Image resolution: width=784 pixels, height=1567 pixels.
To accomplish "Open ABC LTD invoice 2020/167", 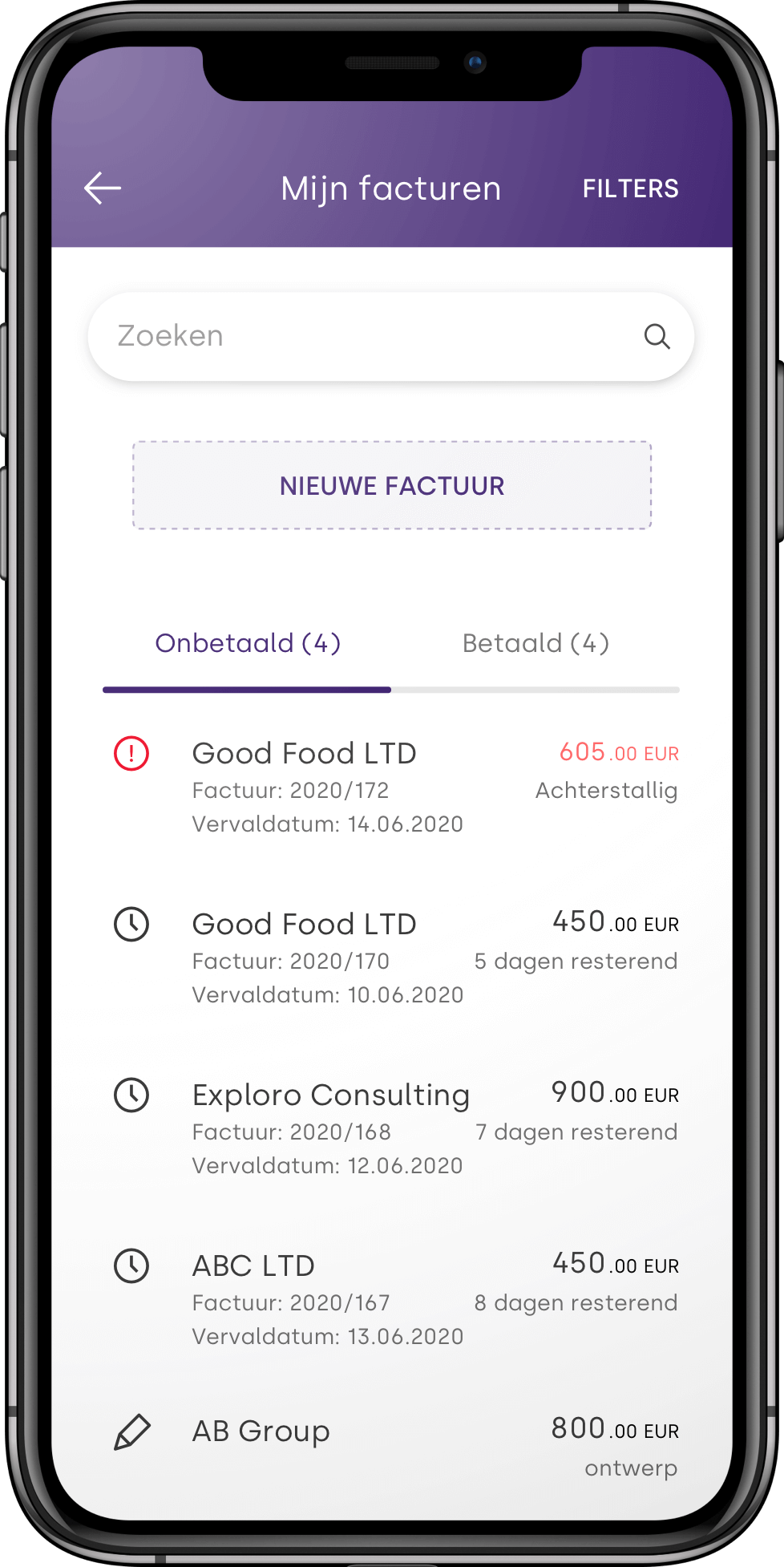I will coord(393,1300).
